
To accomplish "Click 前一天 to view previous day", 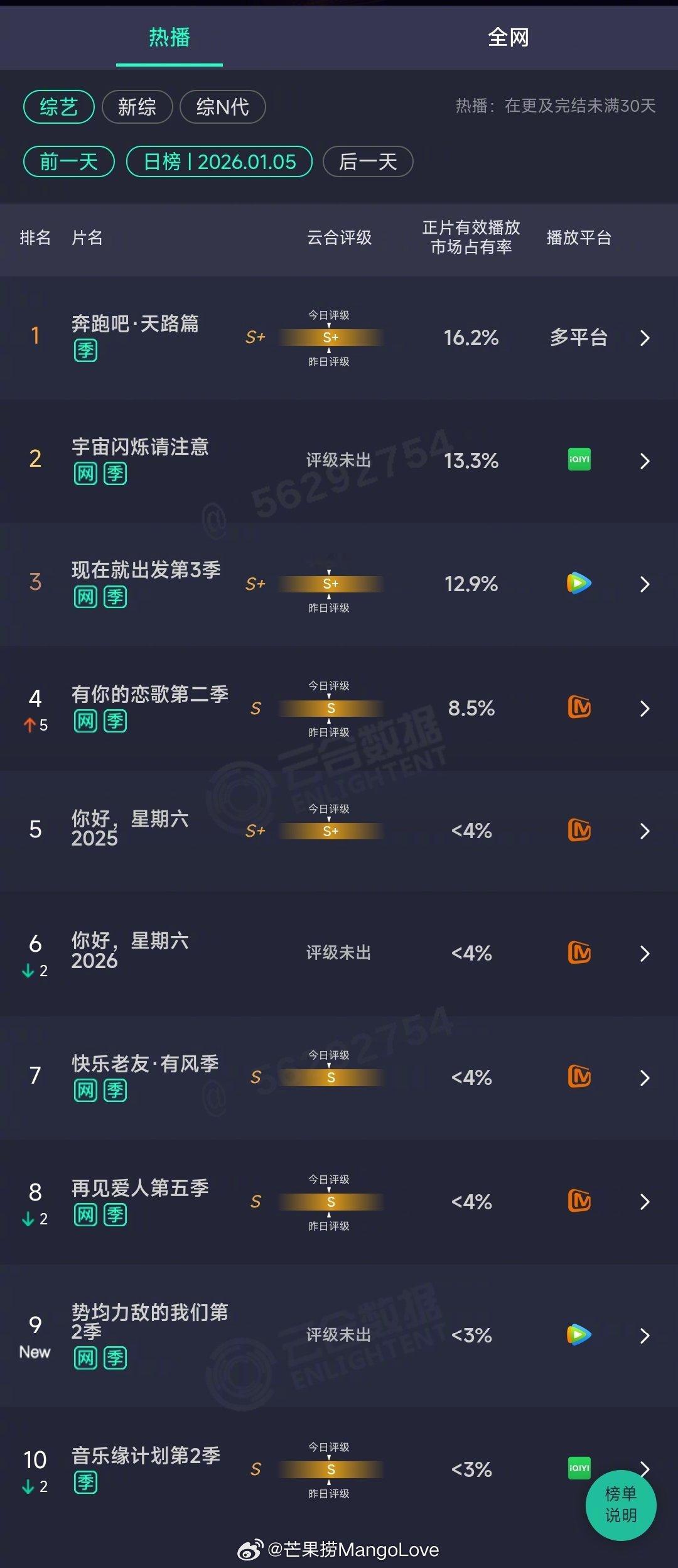I will (68, 161).
